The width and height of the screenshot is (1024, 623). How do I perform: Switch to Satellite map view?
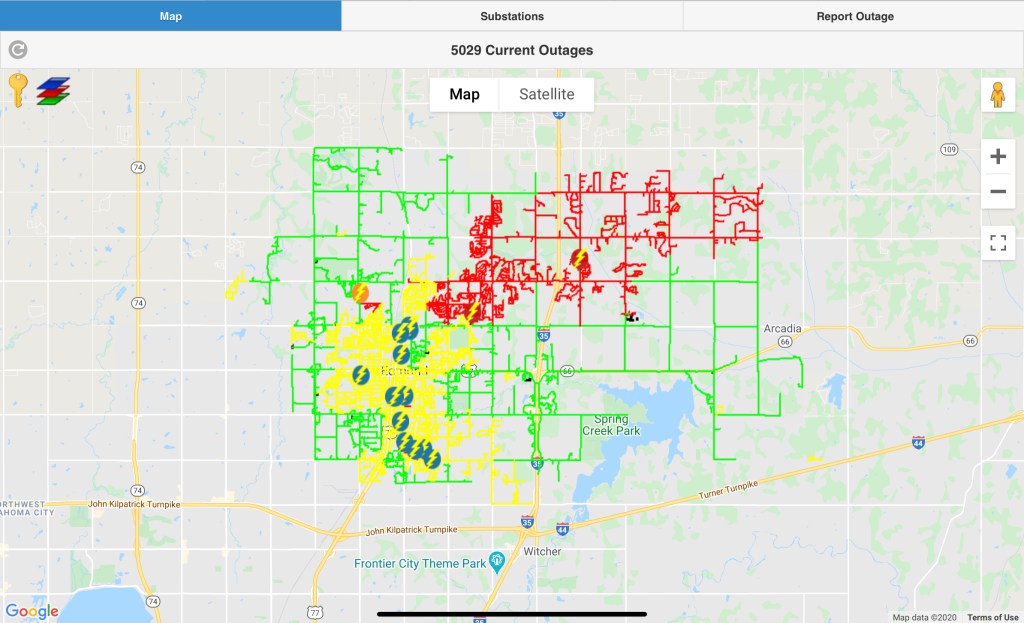[x=546, y=94]
